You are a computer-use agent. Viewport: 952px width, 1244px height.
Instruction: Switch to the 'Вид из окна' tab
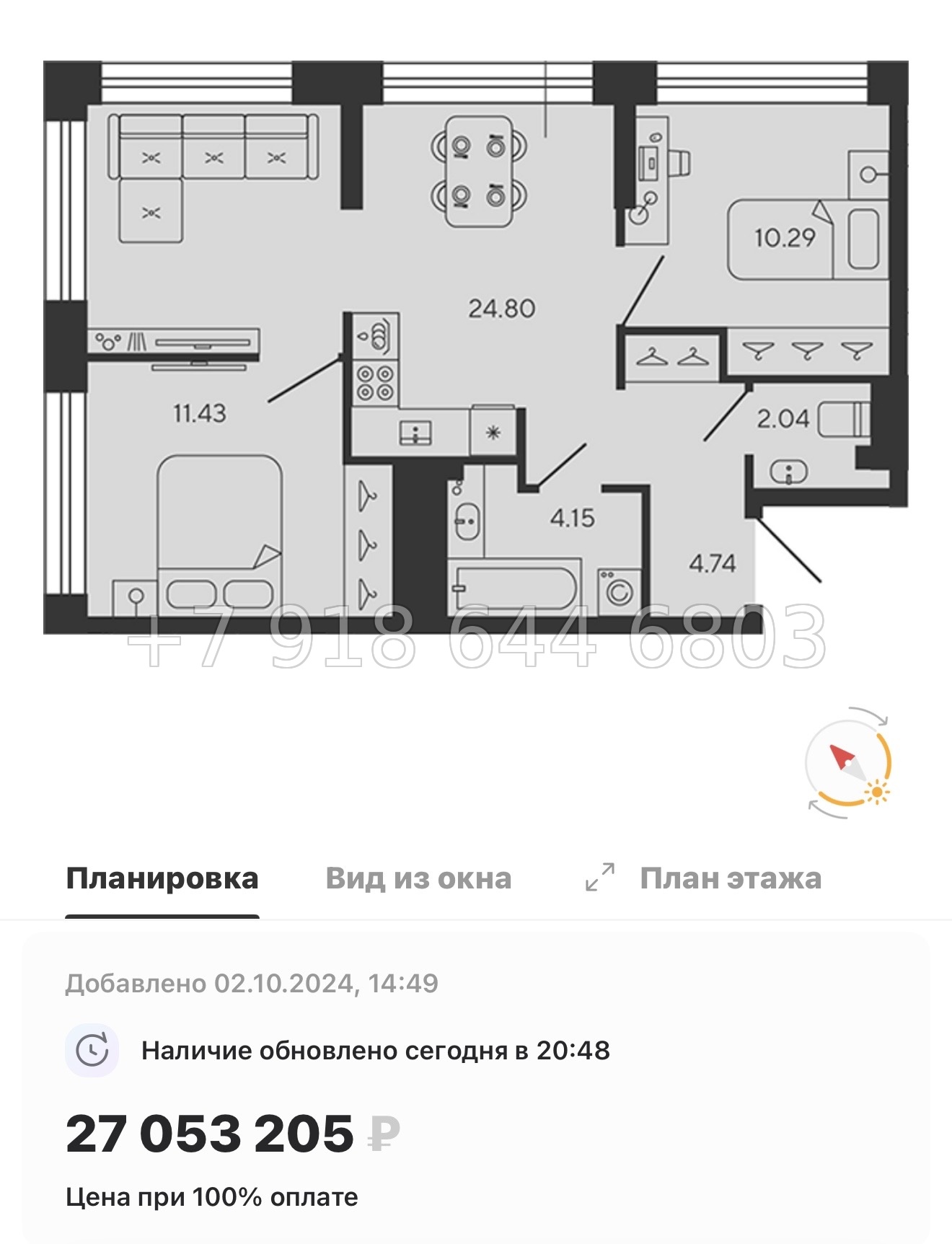pos(419,878)
